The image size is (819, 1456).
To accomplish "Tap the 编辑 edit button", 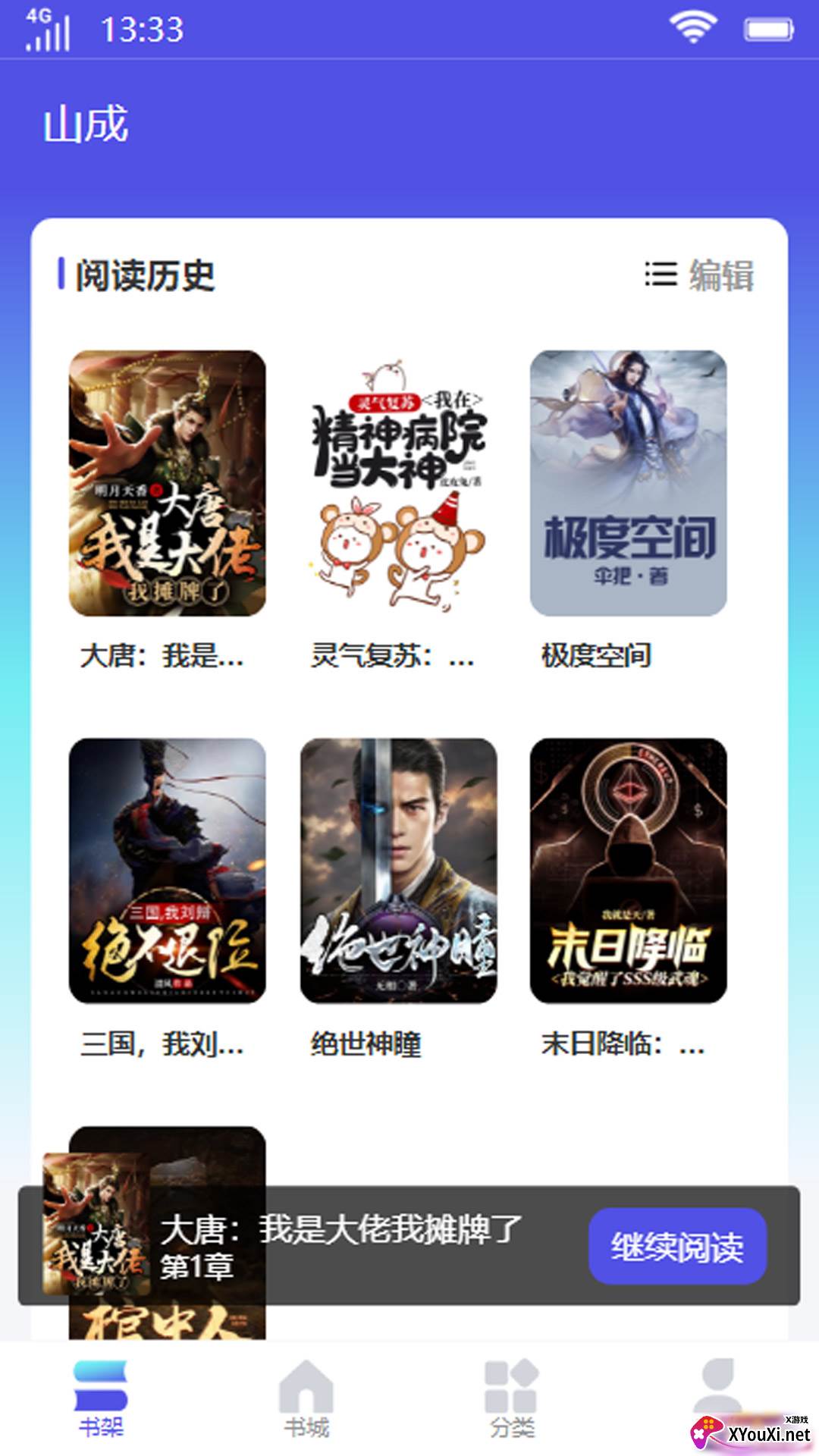I will 701,275.
